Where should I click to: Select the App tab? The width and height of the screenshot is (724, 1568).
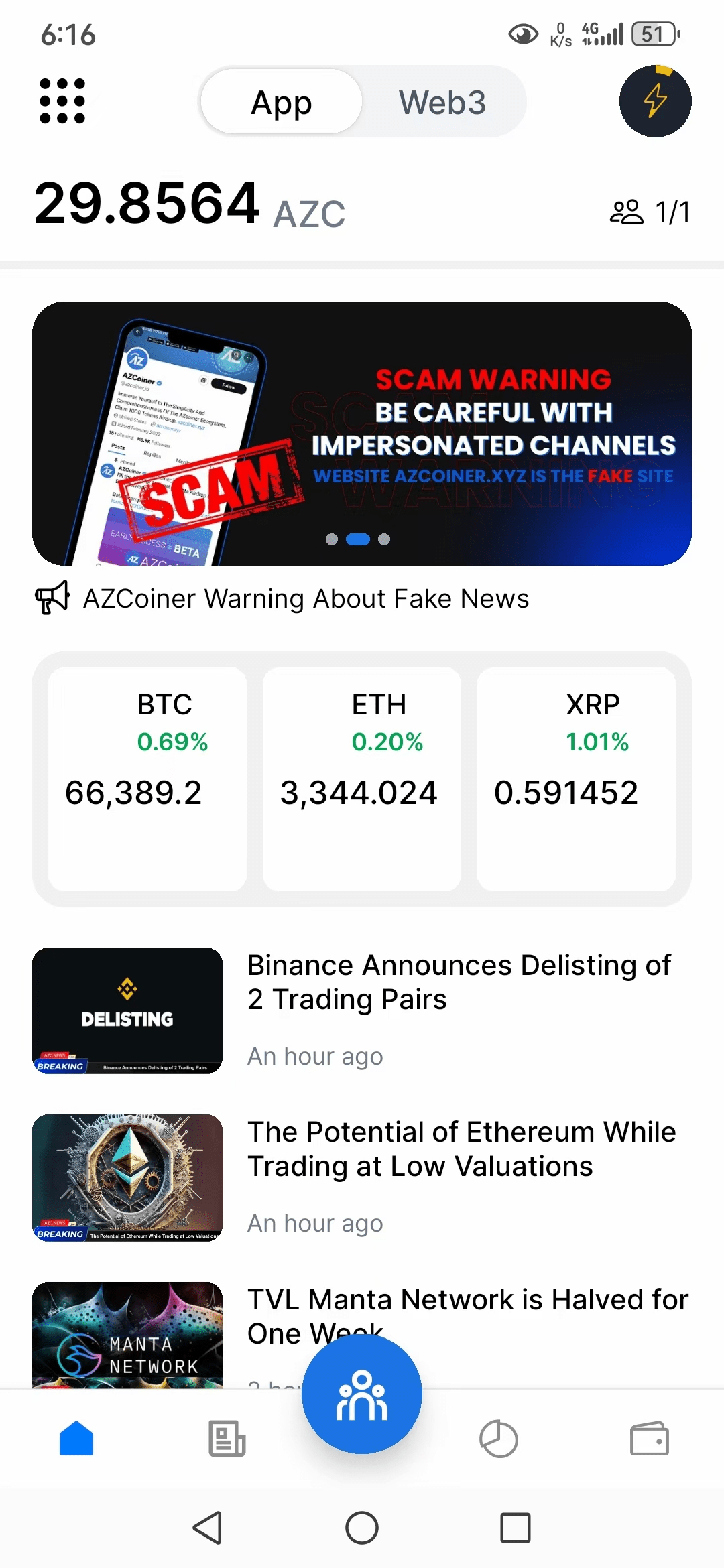click(x=280, y=101)
